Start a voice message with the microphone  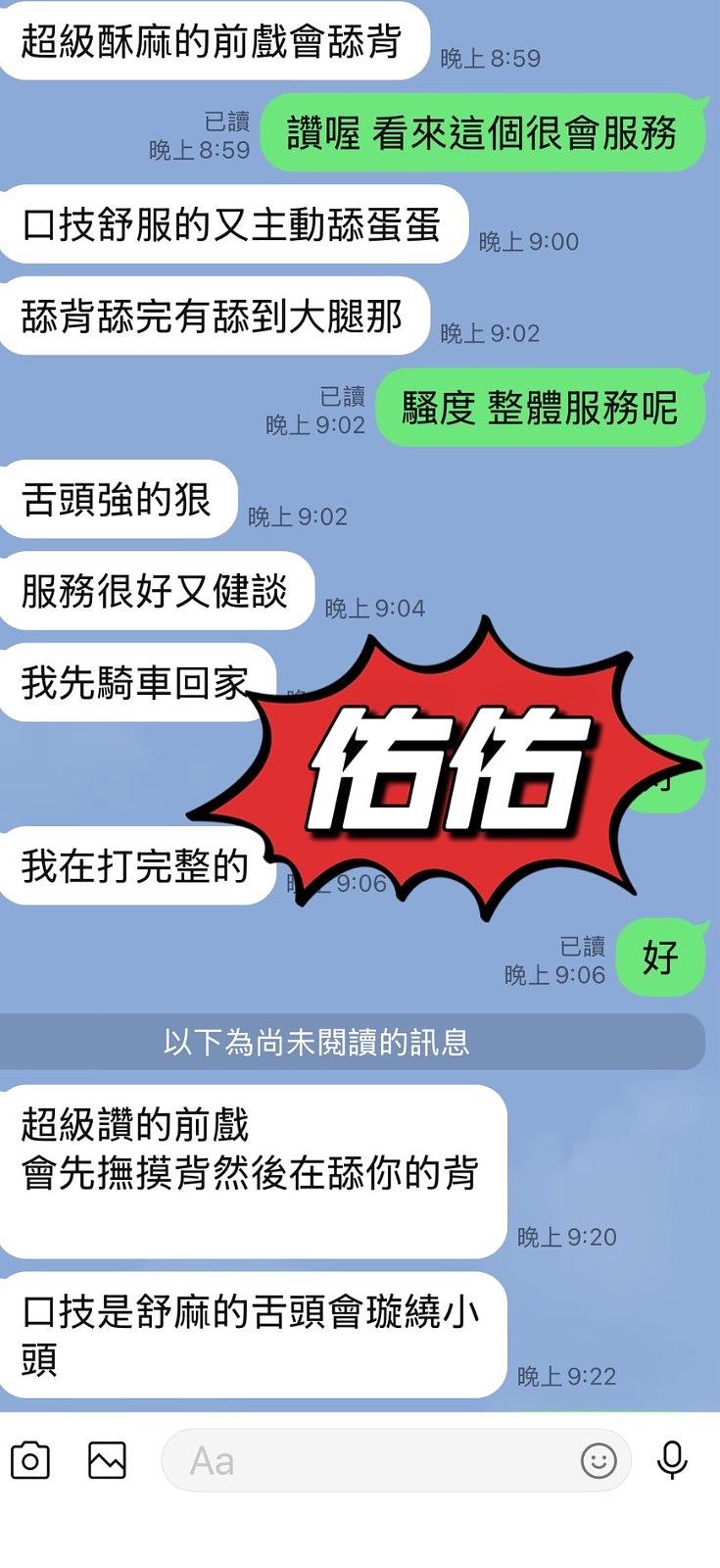point(672,1460)
